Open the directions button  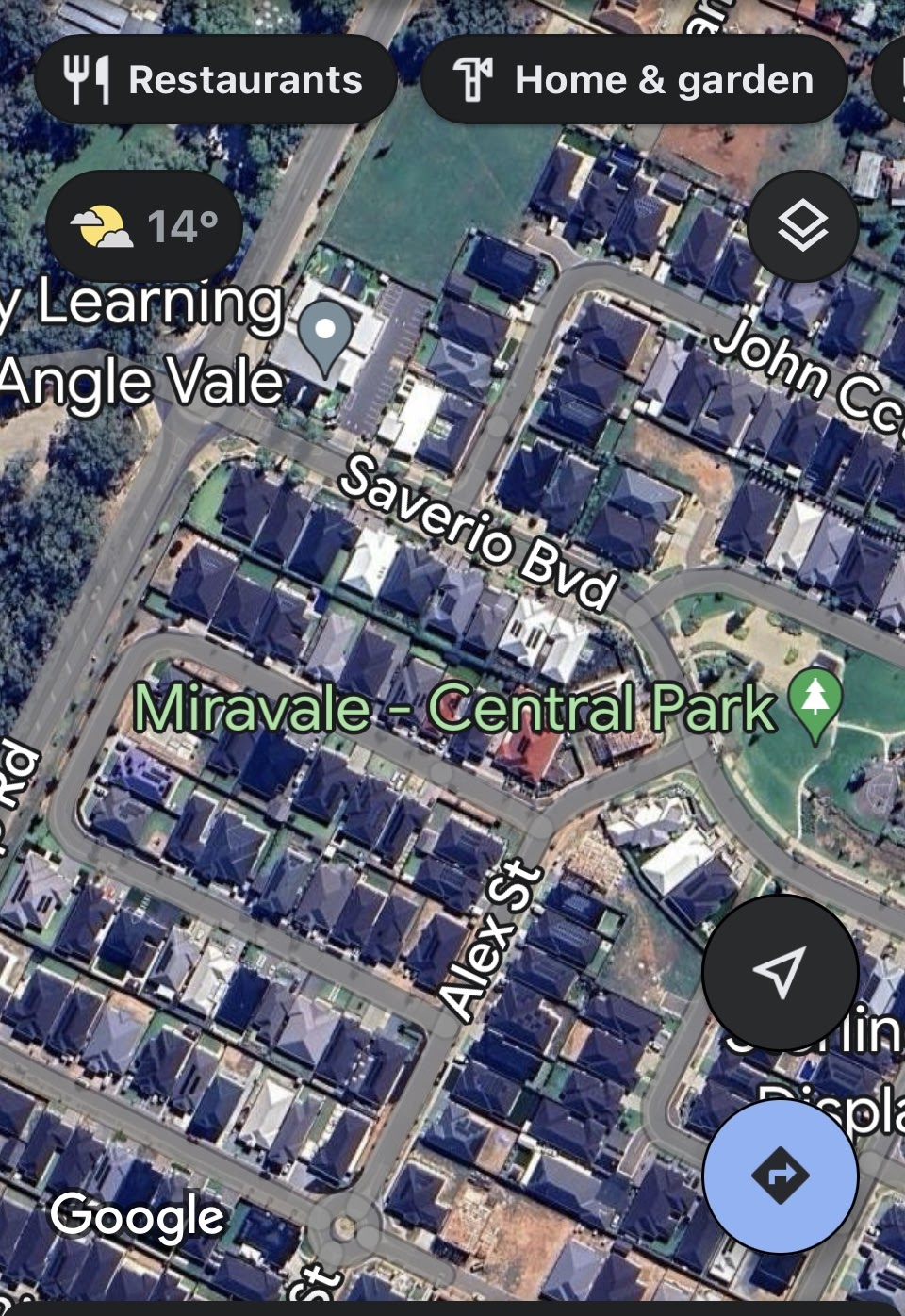[x=780, y=1176]
